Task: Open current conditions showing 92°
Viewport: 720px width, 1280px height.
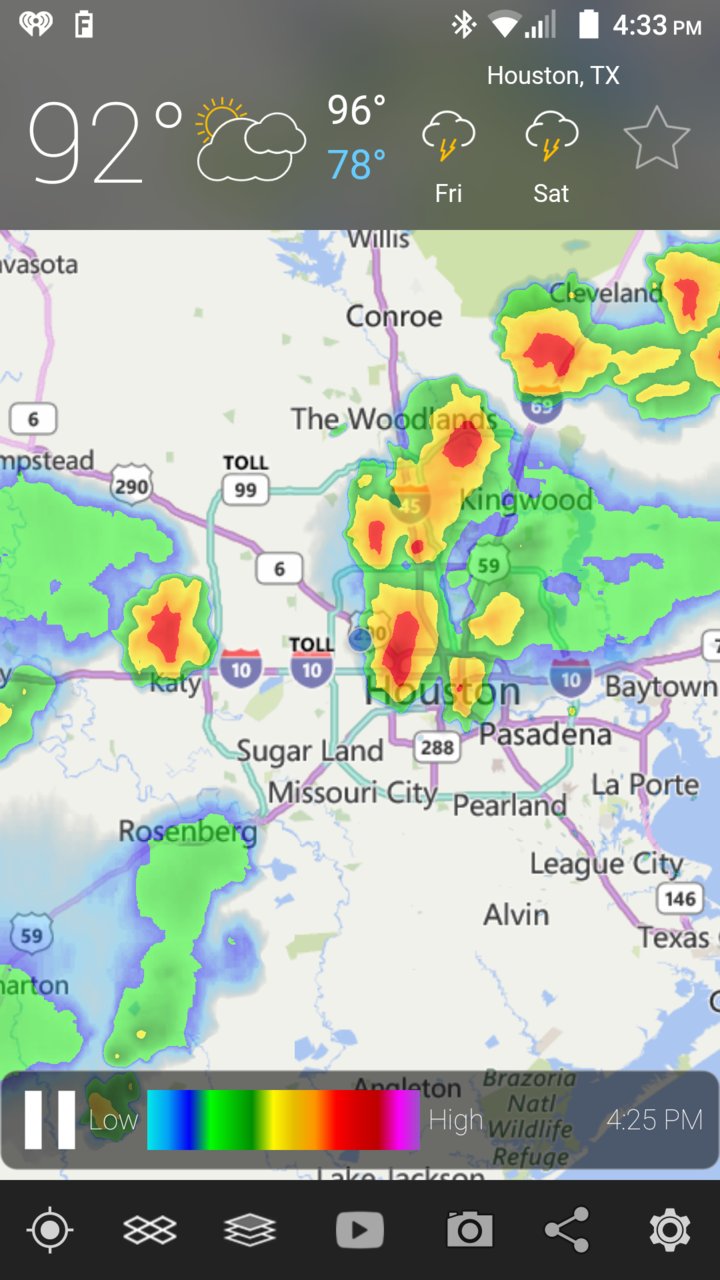Action: 105,142
